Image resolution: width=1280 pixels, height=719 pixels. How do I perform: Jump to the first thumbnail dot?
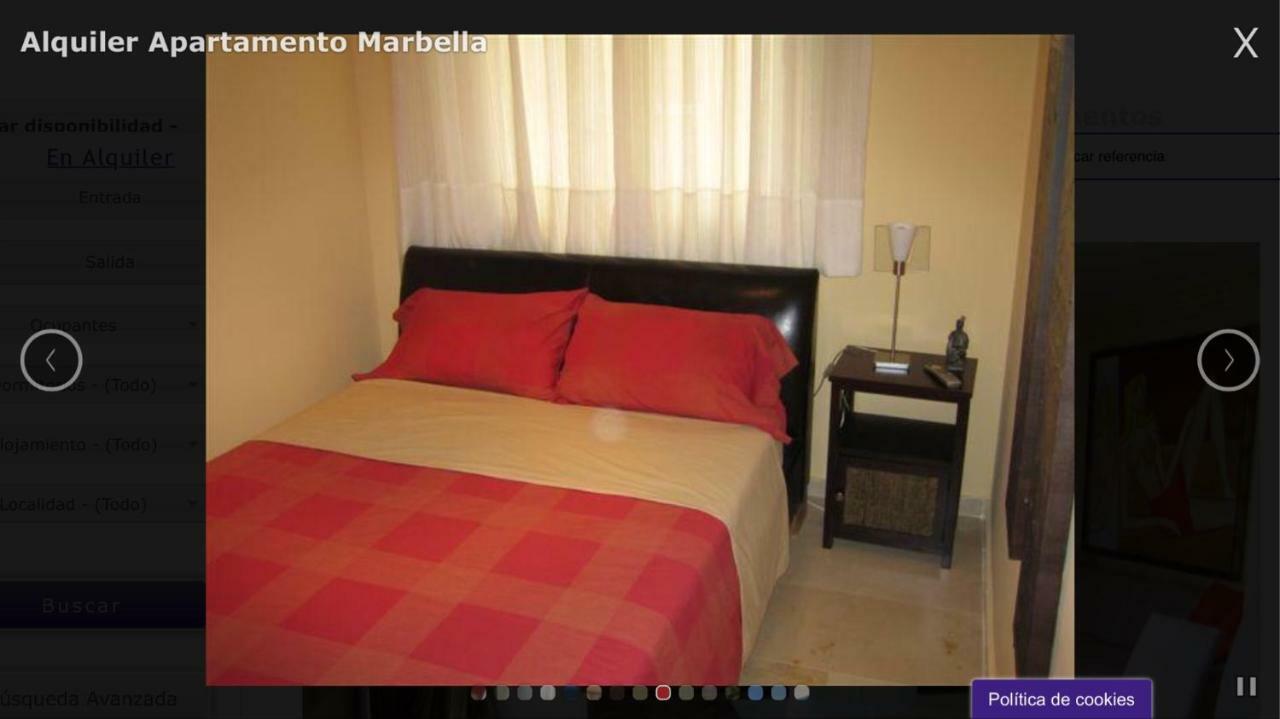pyautogui.click(x=479, y=693)
